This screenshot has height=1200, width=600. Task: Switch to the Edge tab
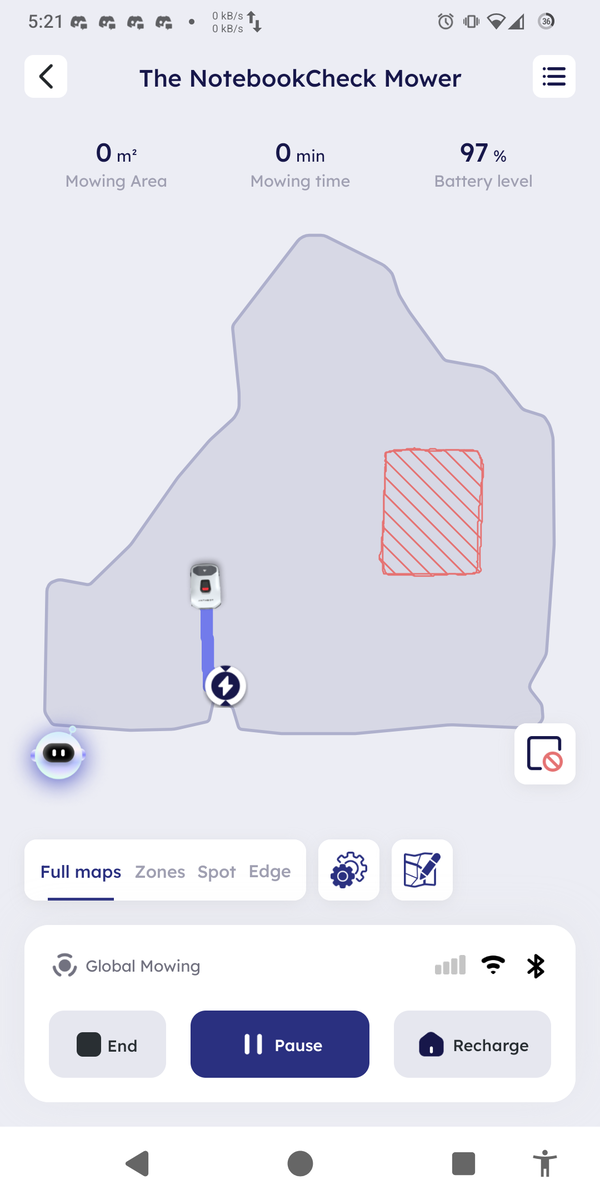coord(270,872)
